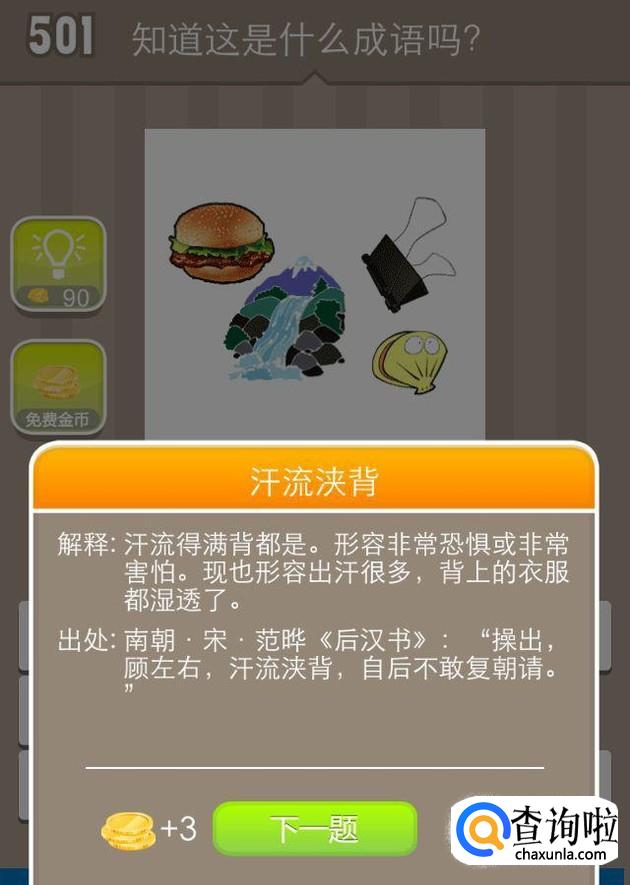Get free coins via 免费金币

[x=58, y=387]
